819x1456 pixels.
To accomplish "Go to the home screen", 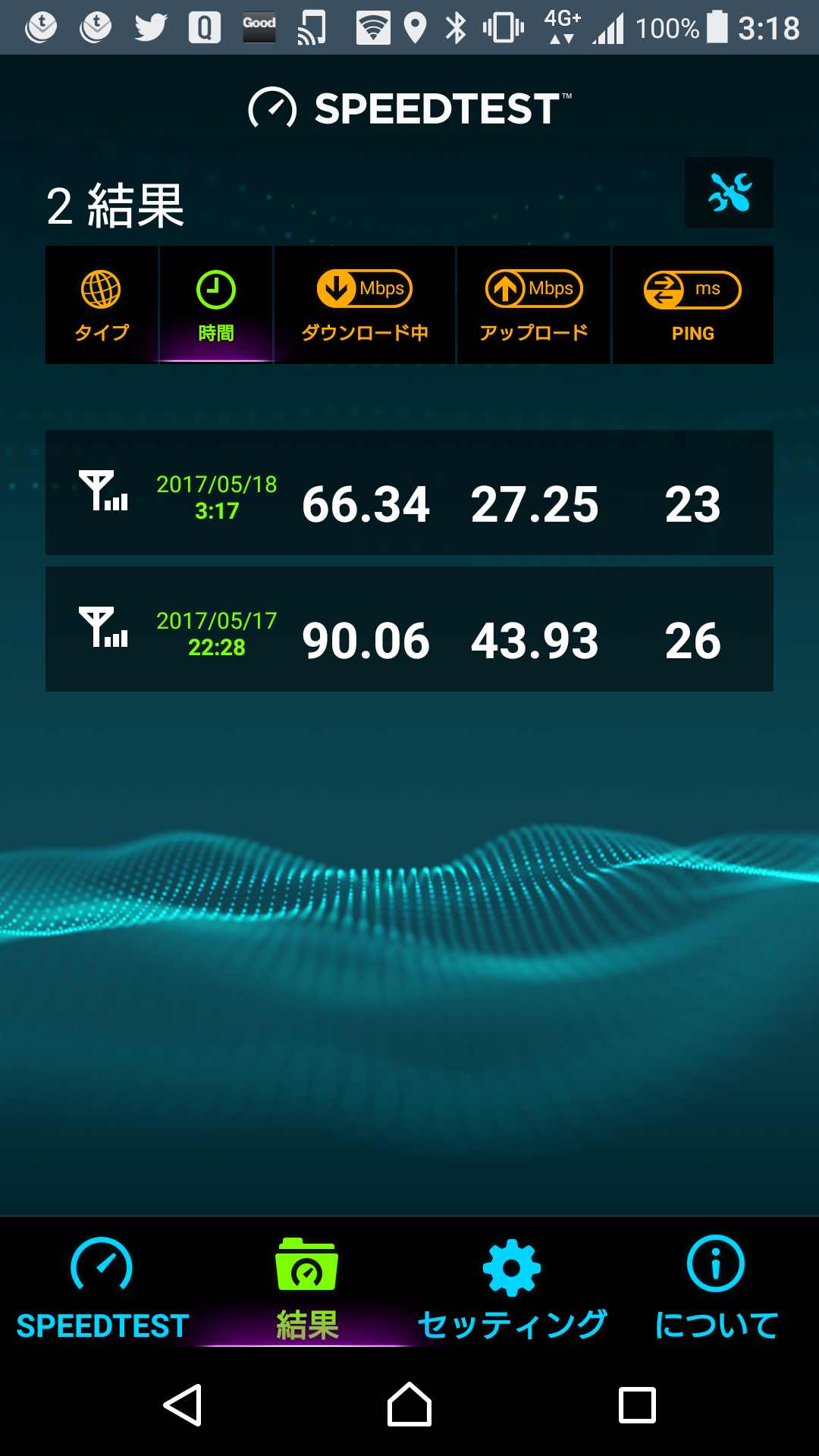I will tap(409, 1404).
